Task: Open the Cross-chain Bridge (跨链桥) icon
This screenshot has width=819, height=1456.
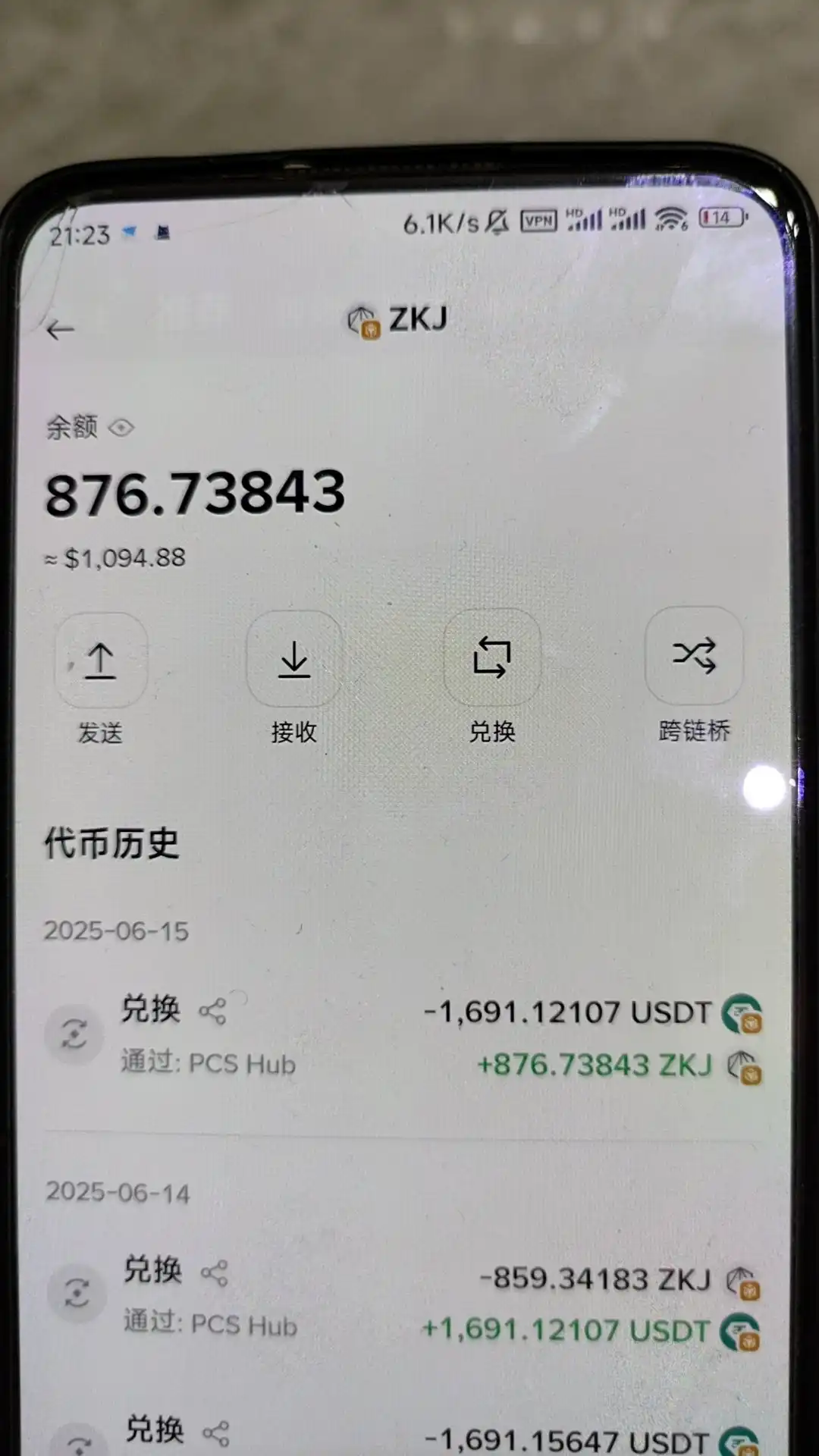Action: coord(694,657)
